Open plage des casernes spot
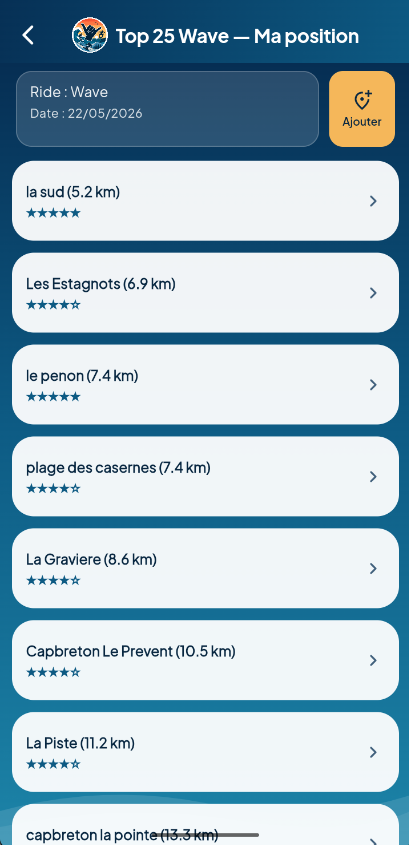The image size is (409, 845). click(205, 476)
